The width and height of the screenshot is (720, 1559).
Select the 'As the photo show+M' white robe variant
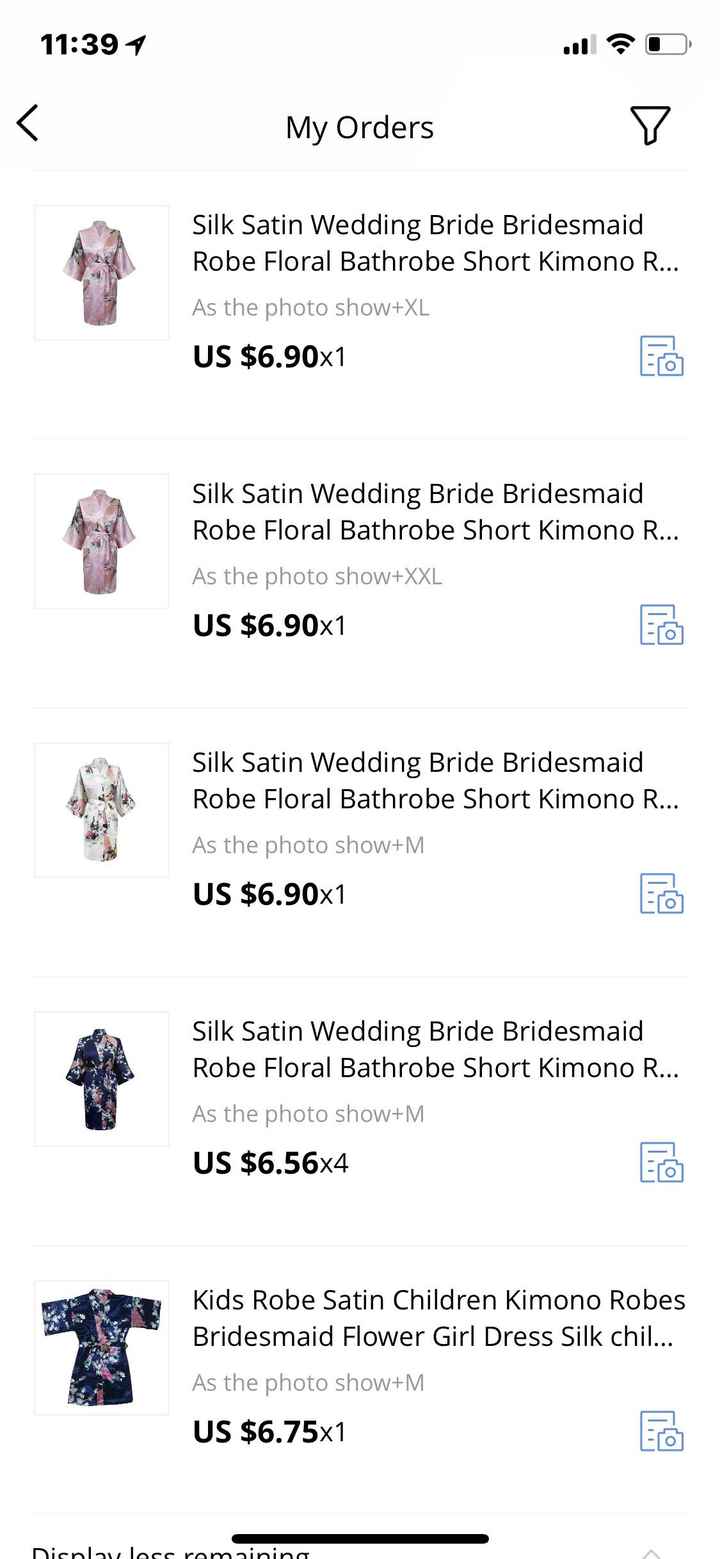[308, 845]
